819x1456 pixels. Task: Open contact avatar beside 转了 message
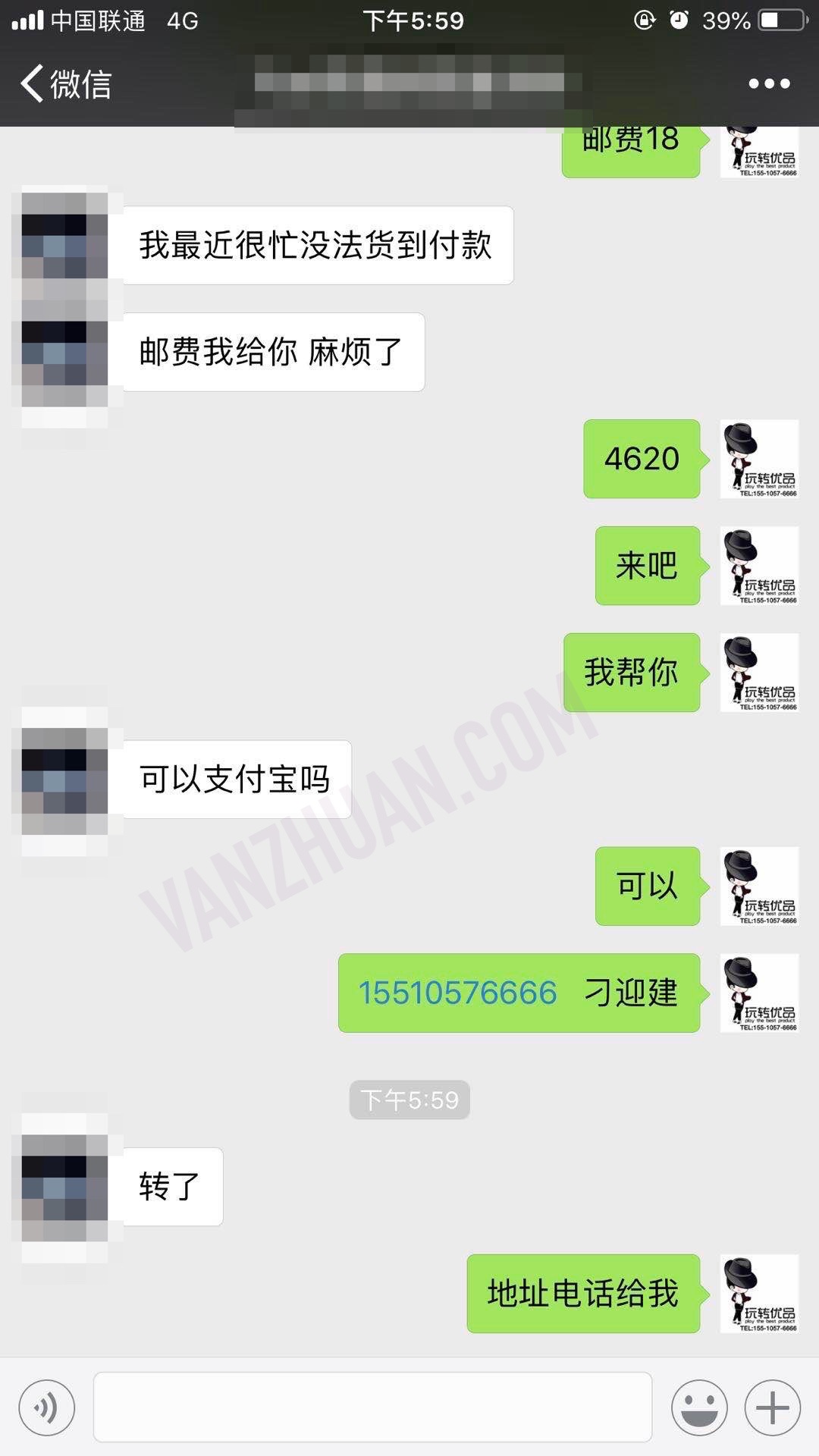tap(64, 1187)
